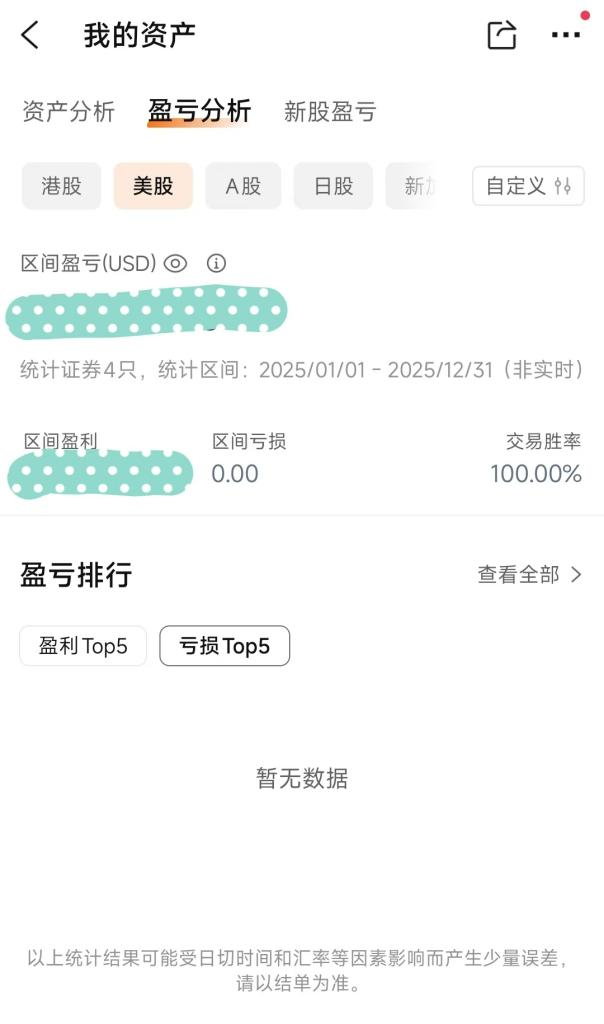Open info tip for 区间盈亏

point(216,264)
